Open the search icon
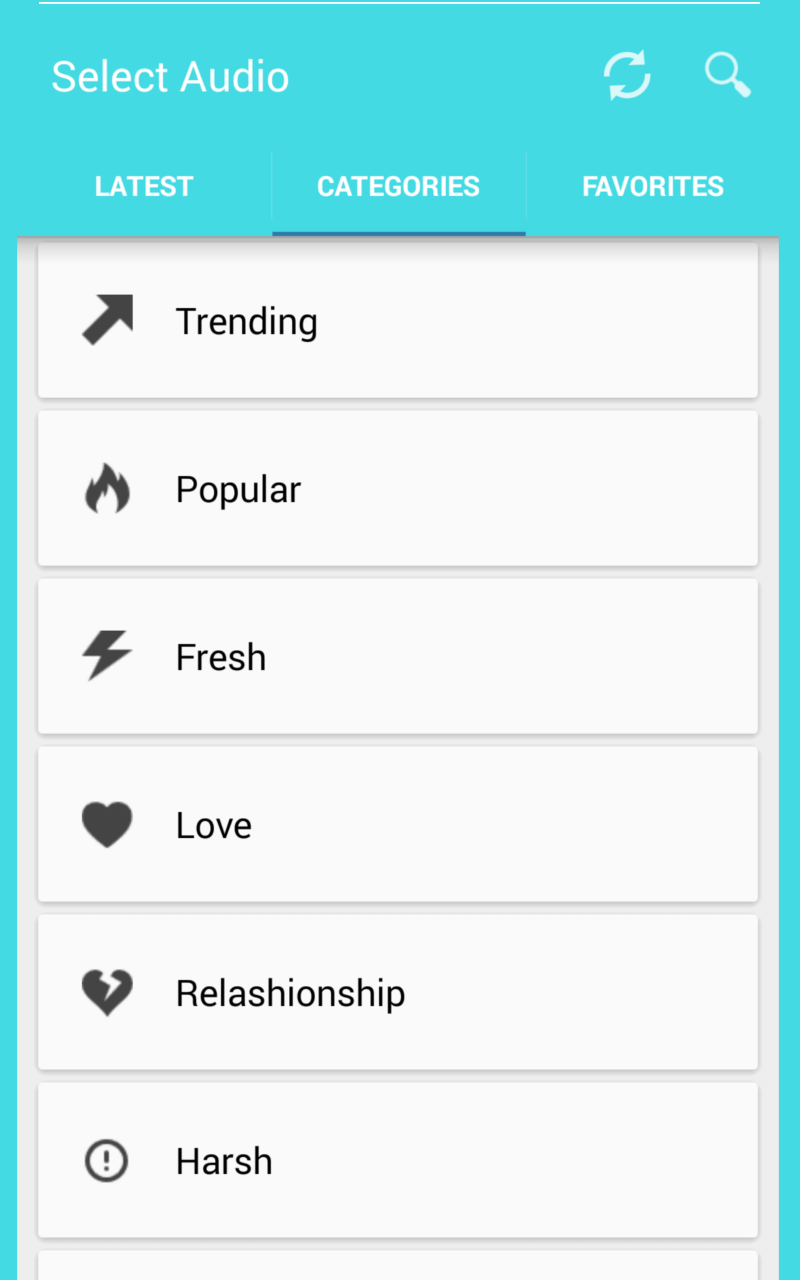The width and height of the screenshot is (800, 1280). [727, 76]
